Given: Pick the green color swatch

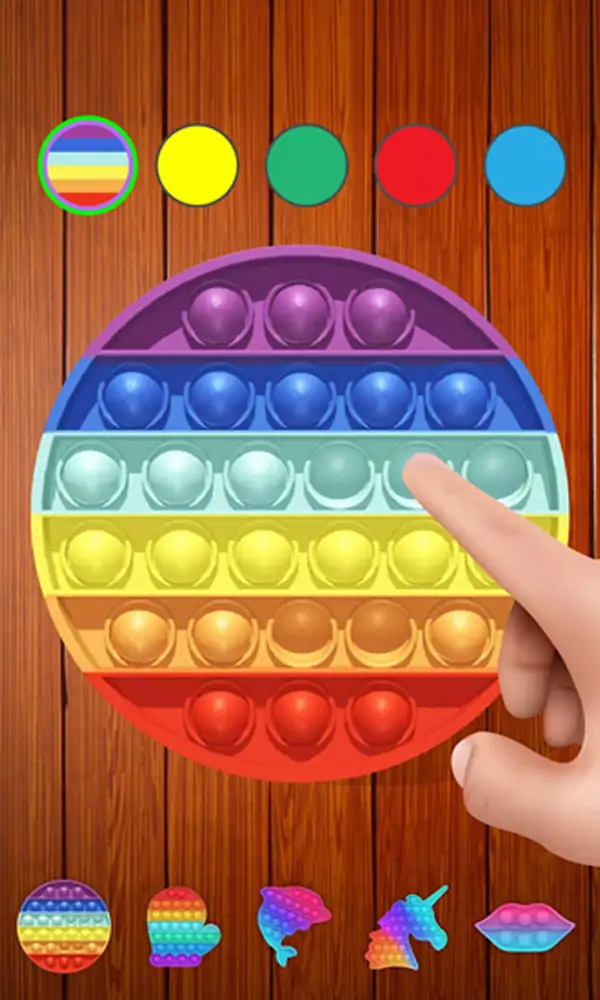Looking at the screenshot, I should pyautogui.click(x=307, y=165).
